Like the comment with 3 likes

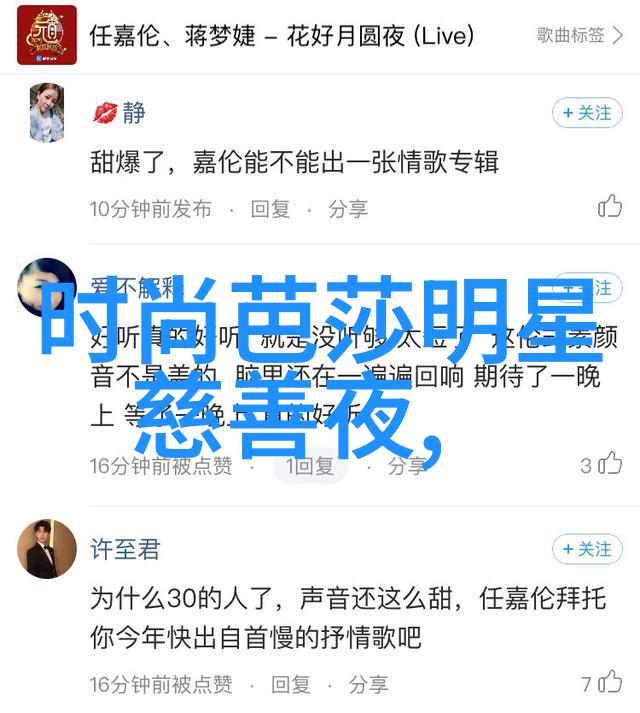click(609, 465)
